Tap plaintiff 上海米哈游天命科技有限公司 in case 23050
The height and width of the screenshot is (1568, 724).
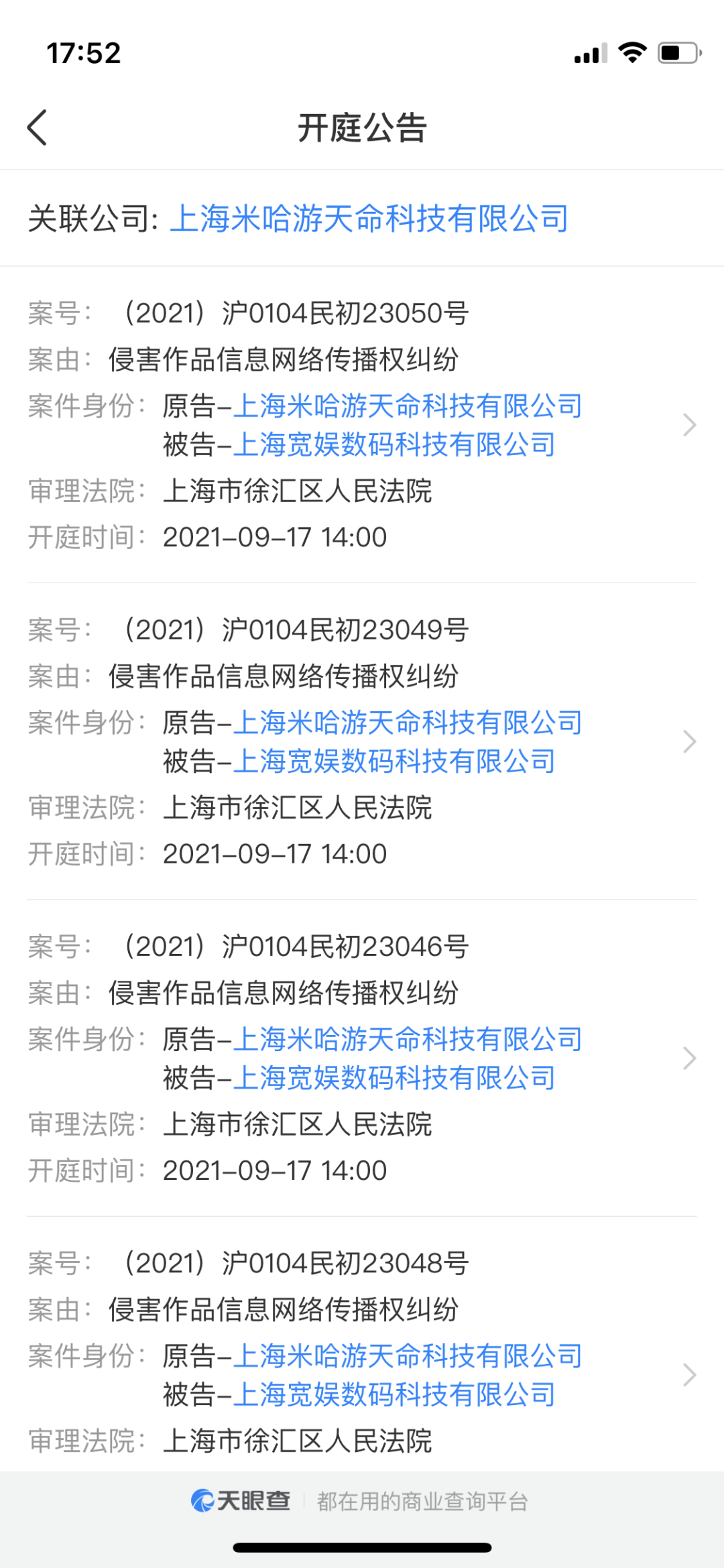tap(407, 406)
